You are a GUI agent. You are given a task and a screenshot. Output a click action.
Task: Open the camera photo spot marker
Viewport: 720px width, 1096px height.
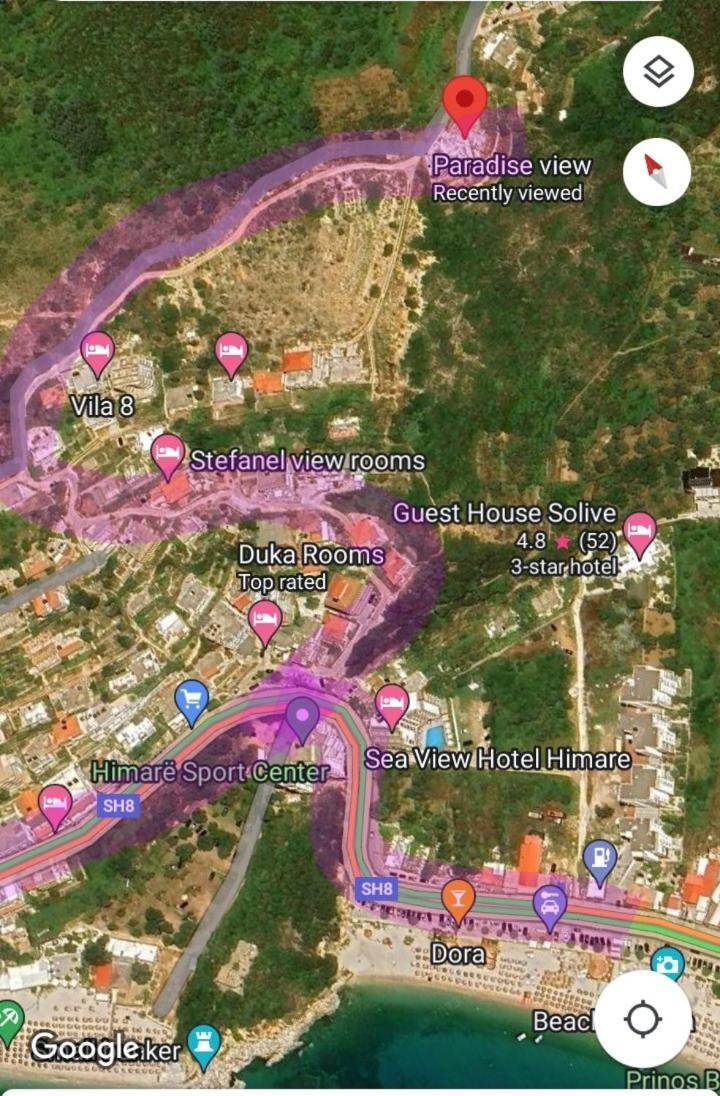[x=667, y=964]
